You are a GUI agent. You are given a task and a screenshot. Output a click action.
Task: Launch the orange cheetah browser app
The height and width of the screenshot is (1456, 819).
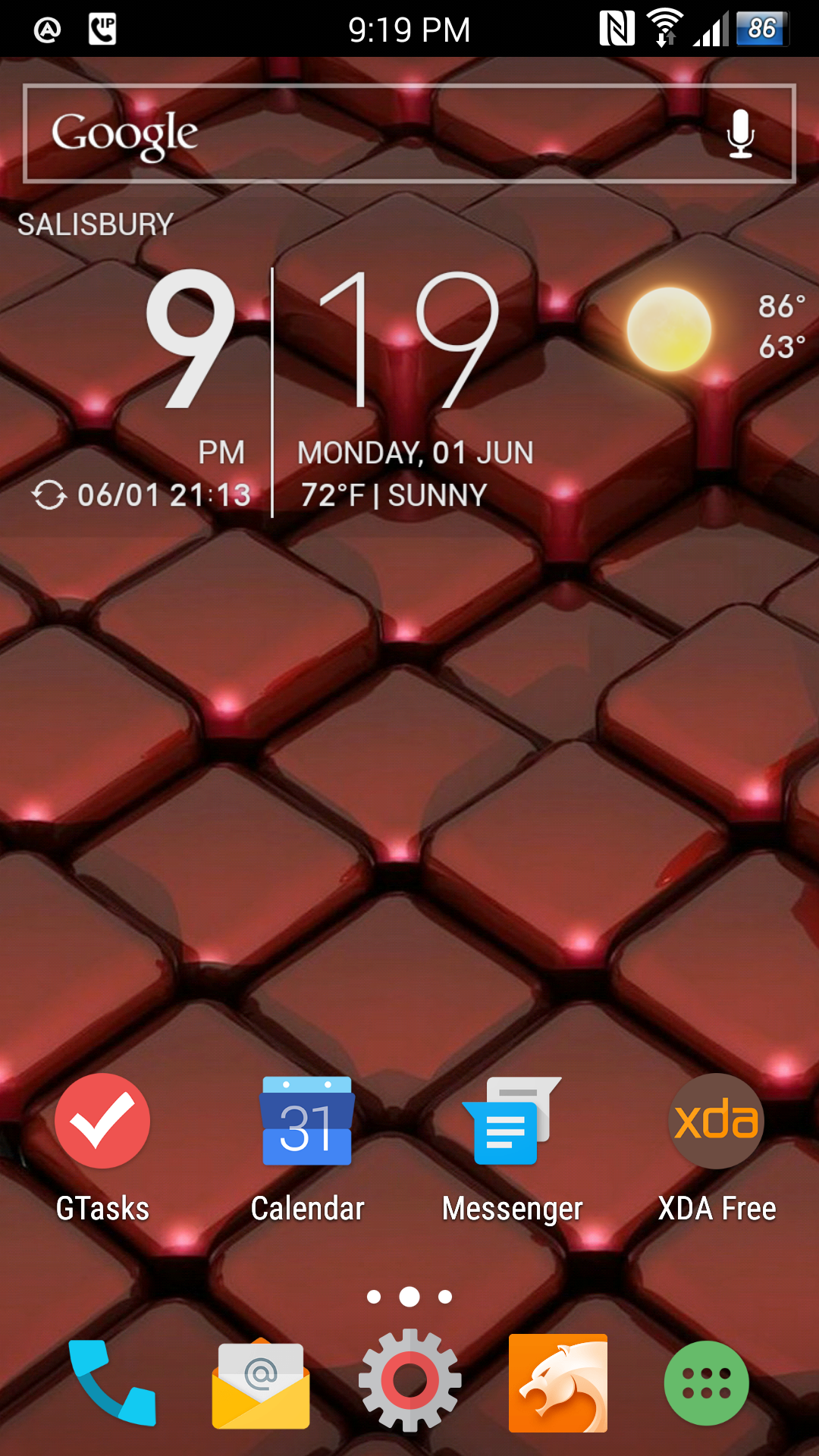point(558,1382)
